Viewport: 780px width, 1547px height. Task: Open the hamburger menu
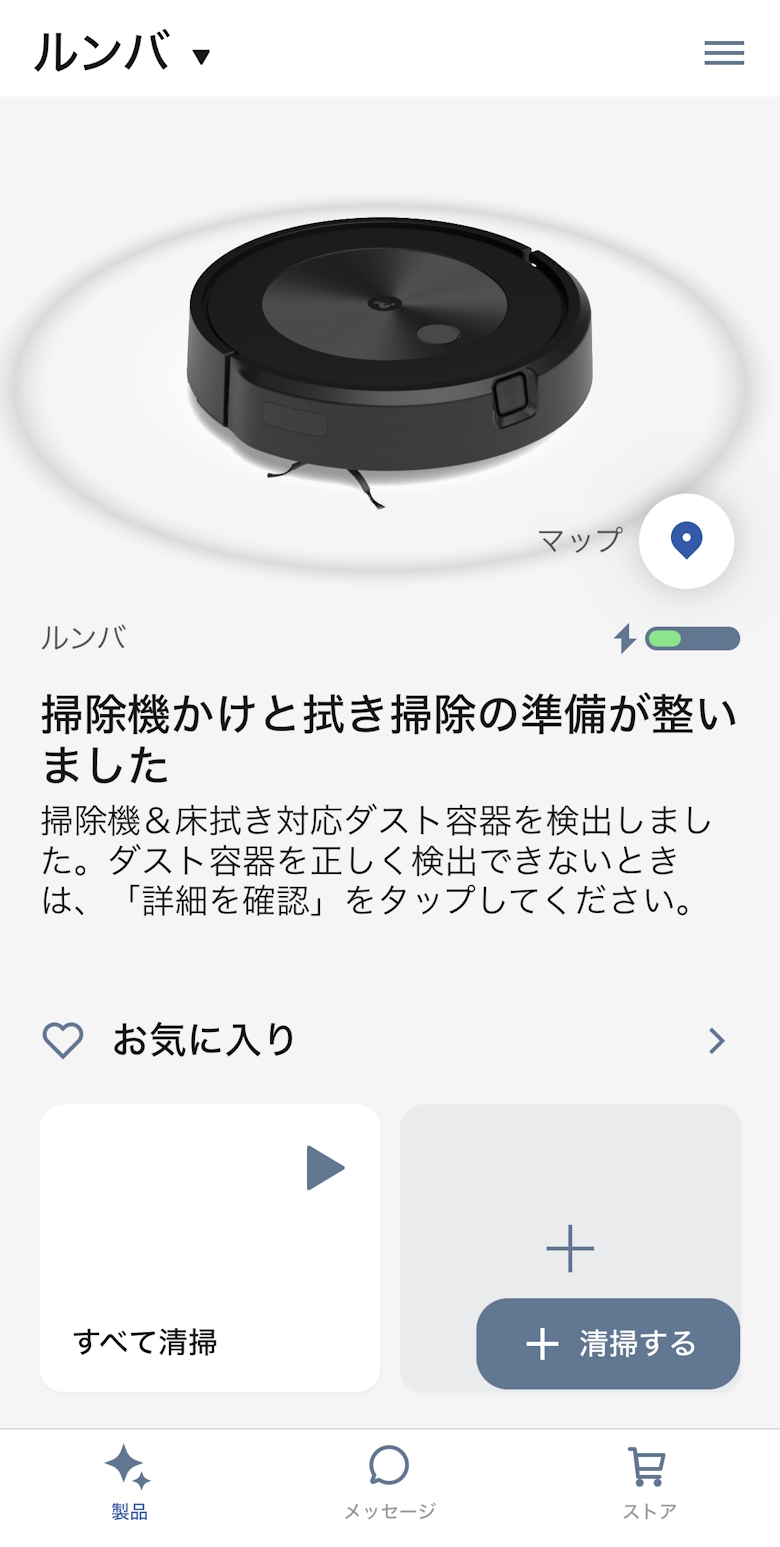[724, 53]
